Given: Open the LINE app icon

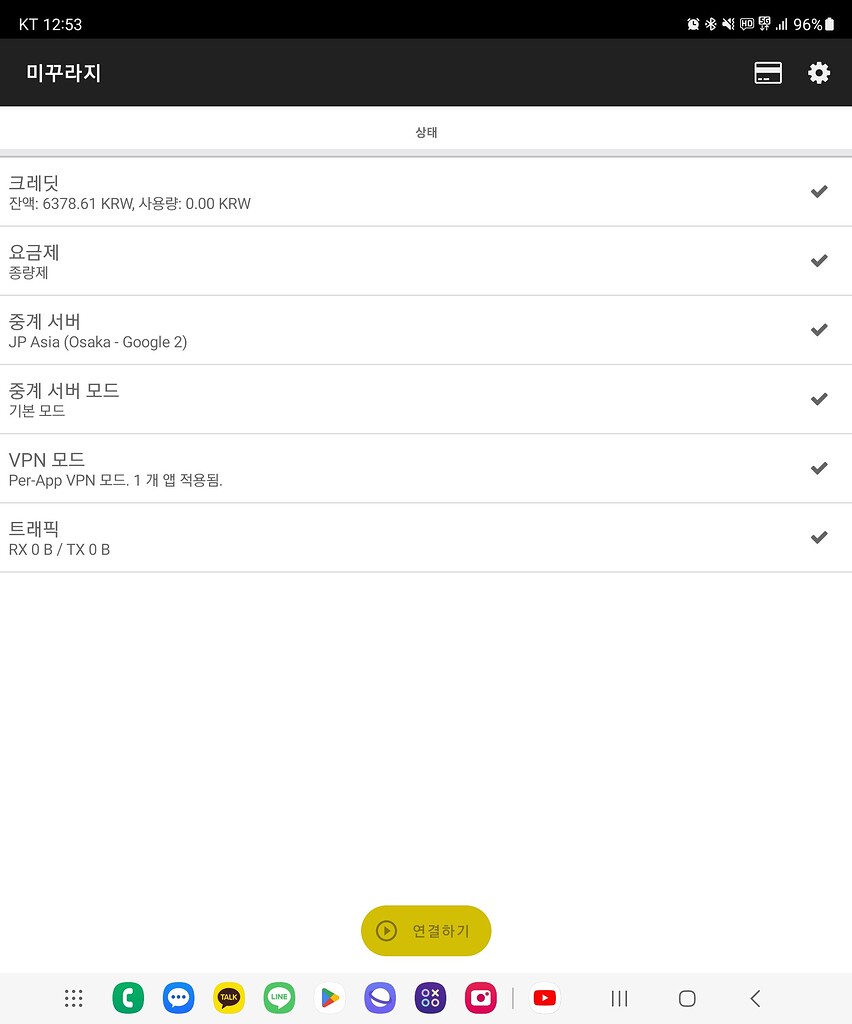Looking at the screenshot, I should pyautogui.click(x=279, y=997).
